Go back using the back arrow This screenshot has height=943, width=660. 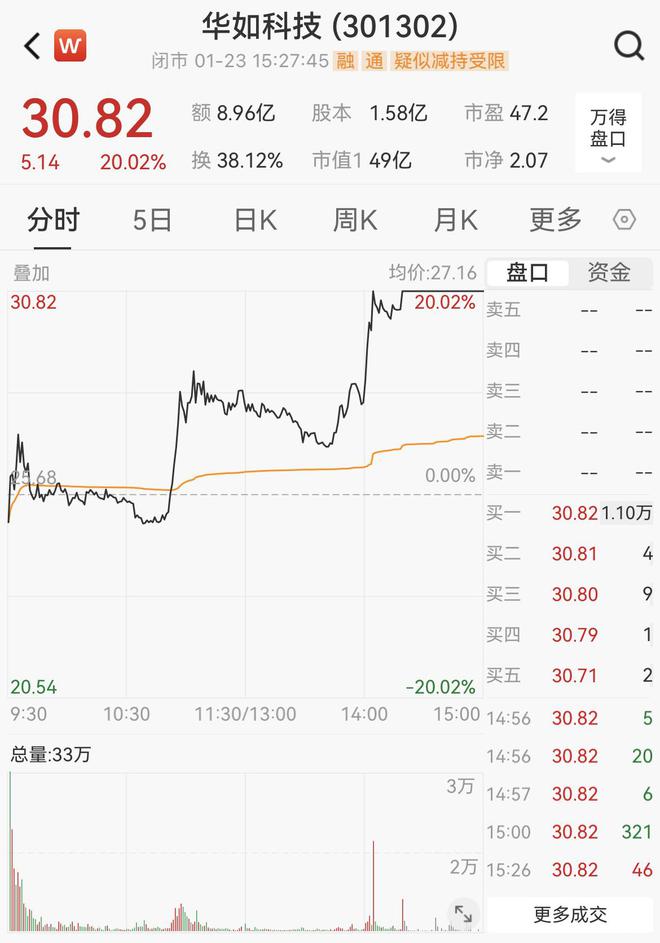(32, 46)
